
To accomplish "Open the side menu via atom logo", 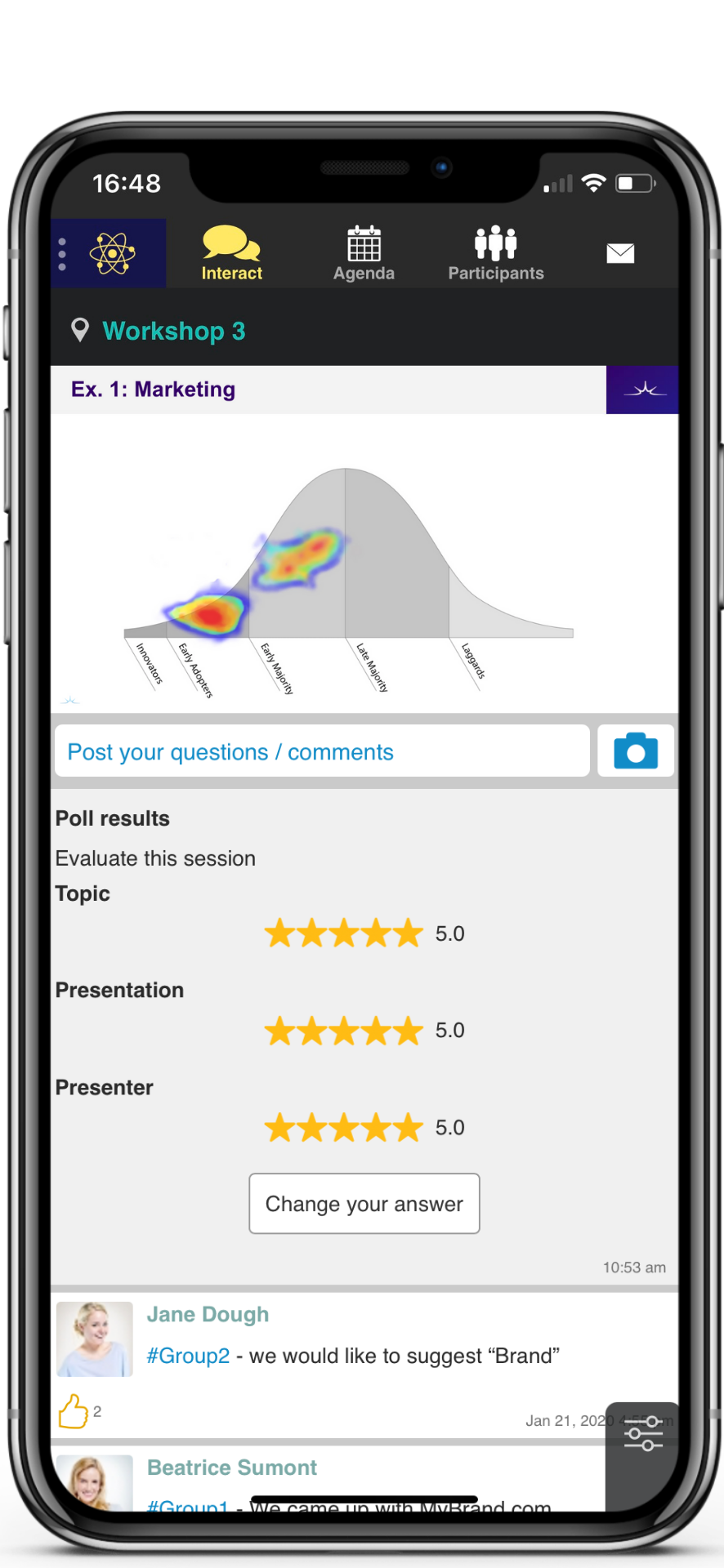I will [109, 253].
